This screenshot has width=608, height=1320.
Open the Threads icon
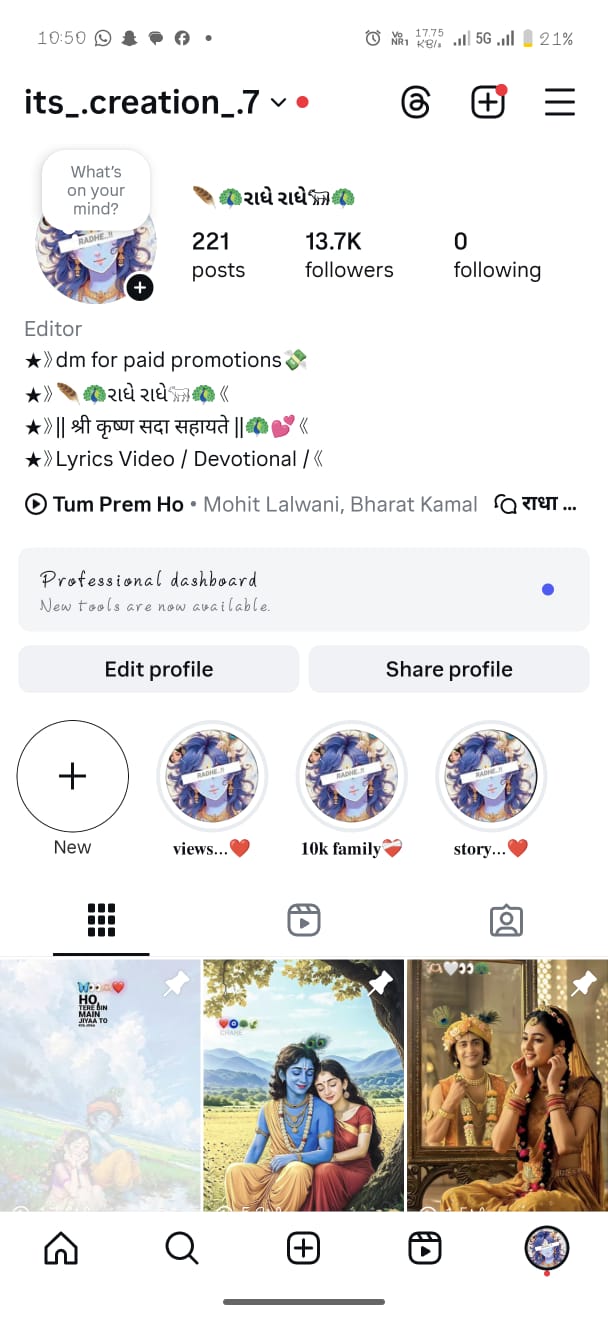coord(416,102)
